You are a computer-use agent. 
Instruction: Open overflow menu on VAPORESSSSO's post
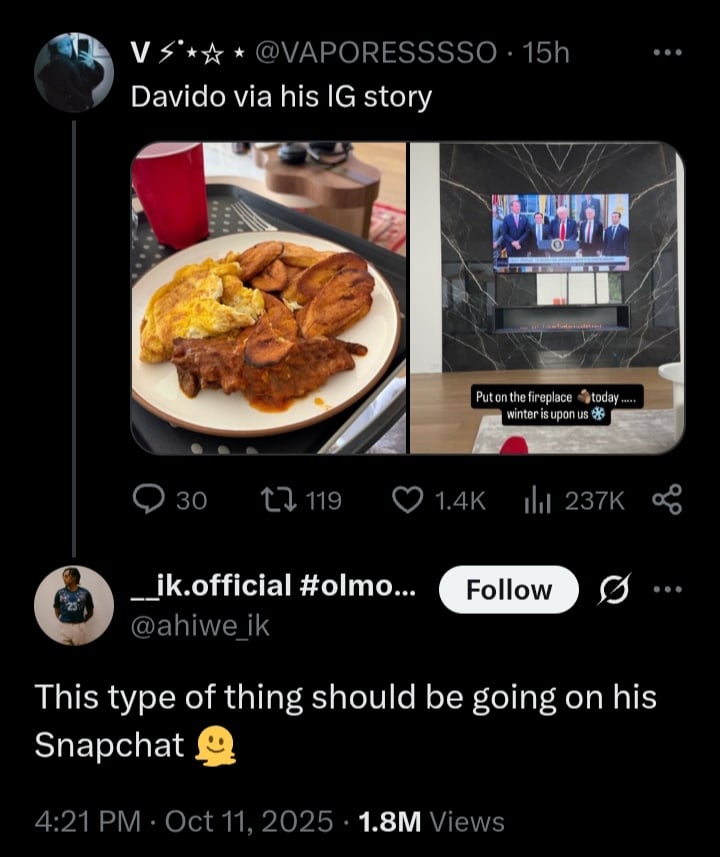point(666,54)
